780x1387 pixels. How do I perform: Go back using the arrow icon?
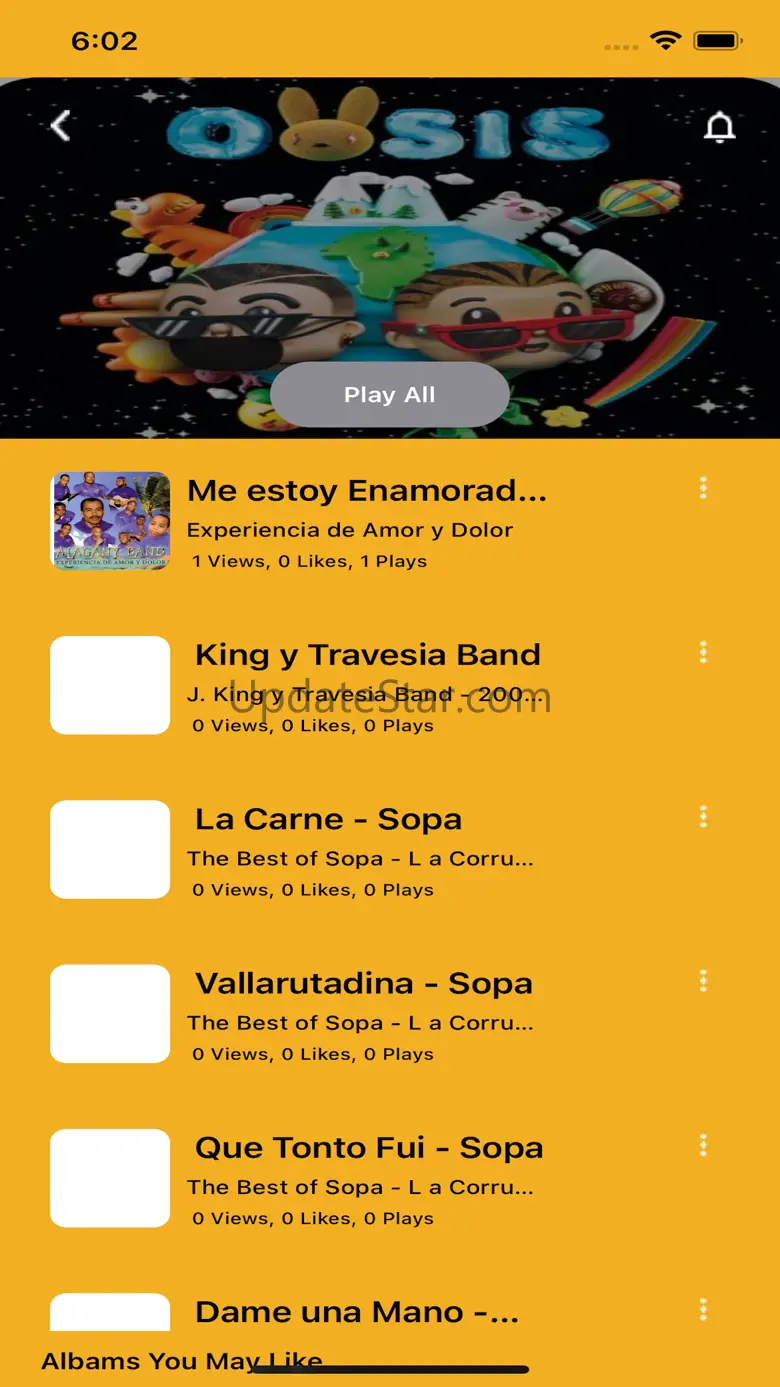[x=61, y=126]
